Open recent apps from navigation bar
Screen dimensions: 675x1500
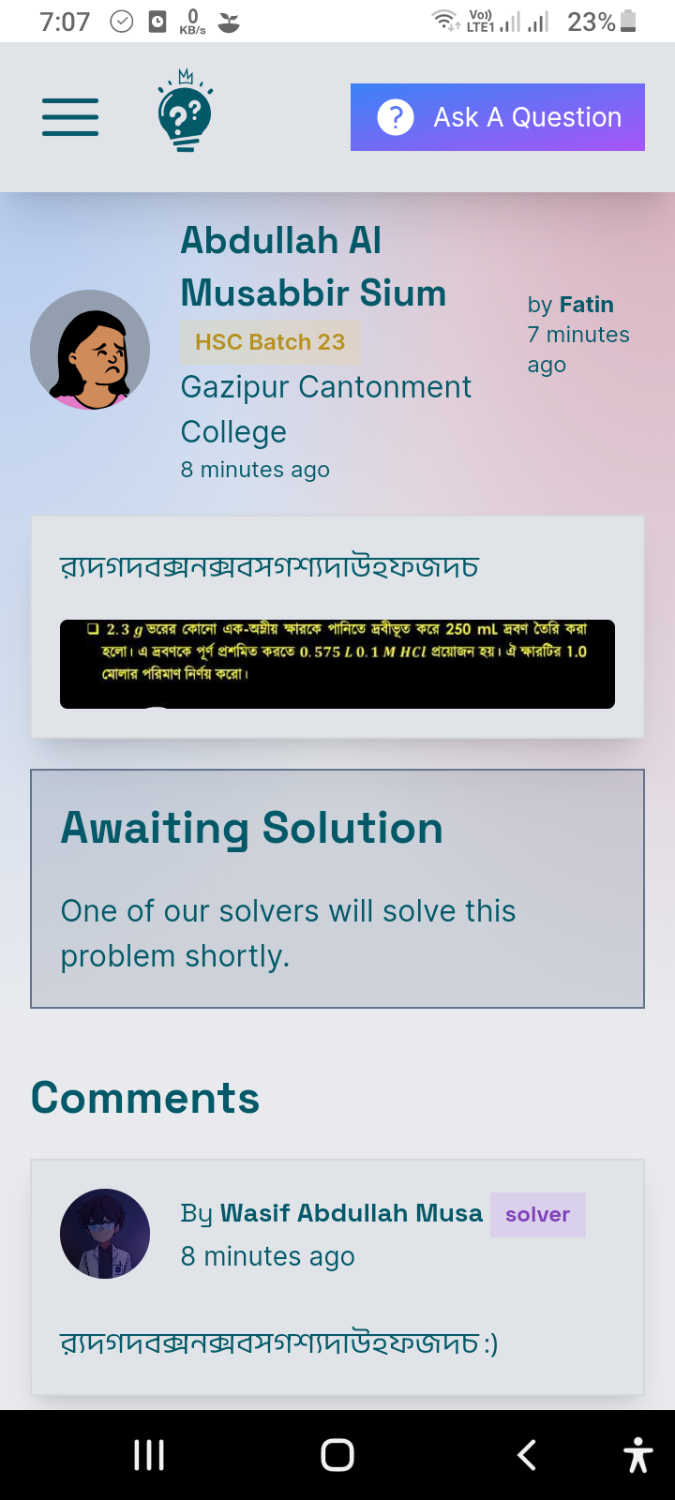pos(149,1455)
